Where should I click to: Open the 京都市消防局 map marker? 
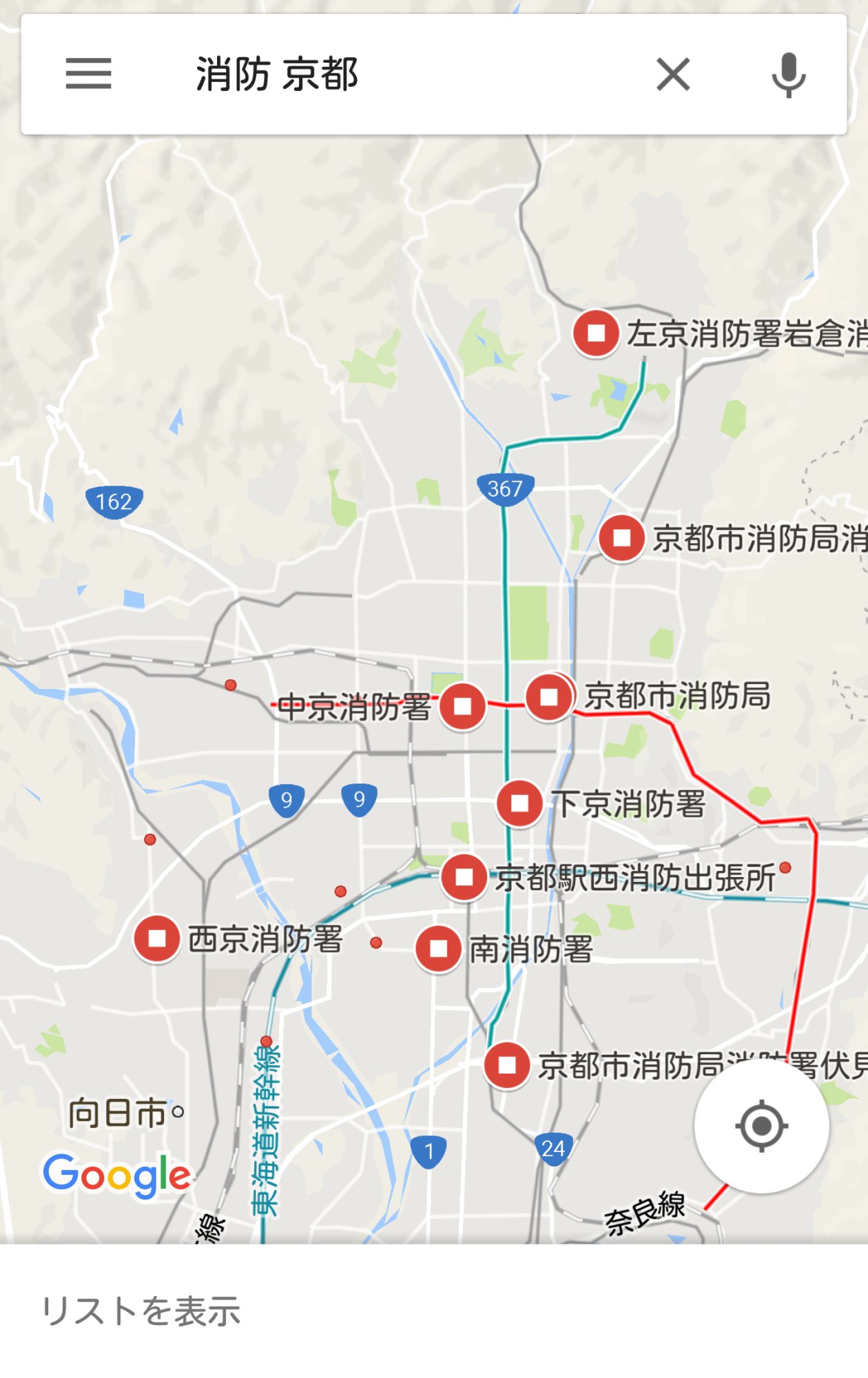tap(549, 697)
